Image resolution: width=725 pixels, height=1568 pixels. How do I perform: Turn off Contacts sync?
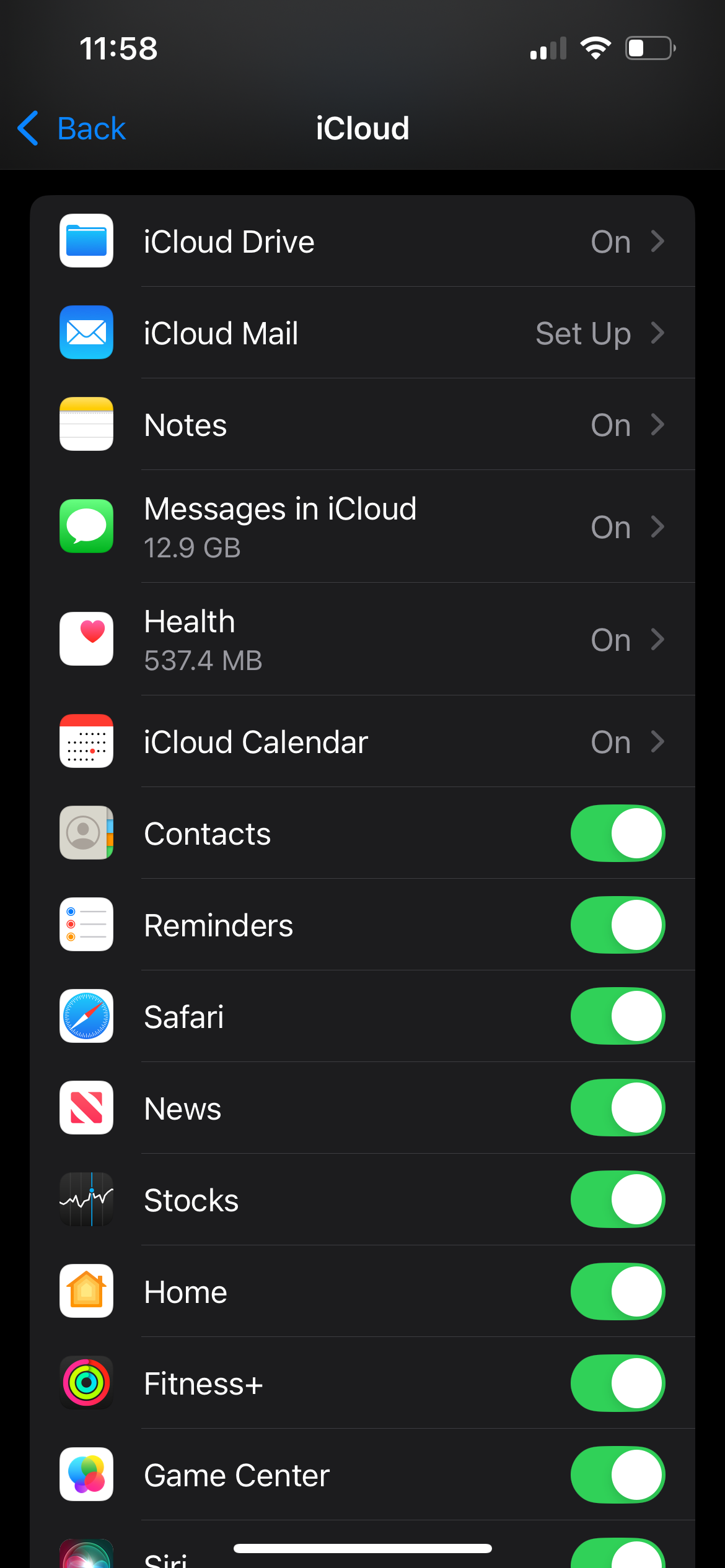(x=617, y=833)
